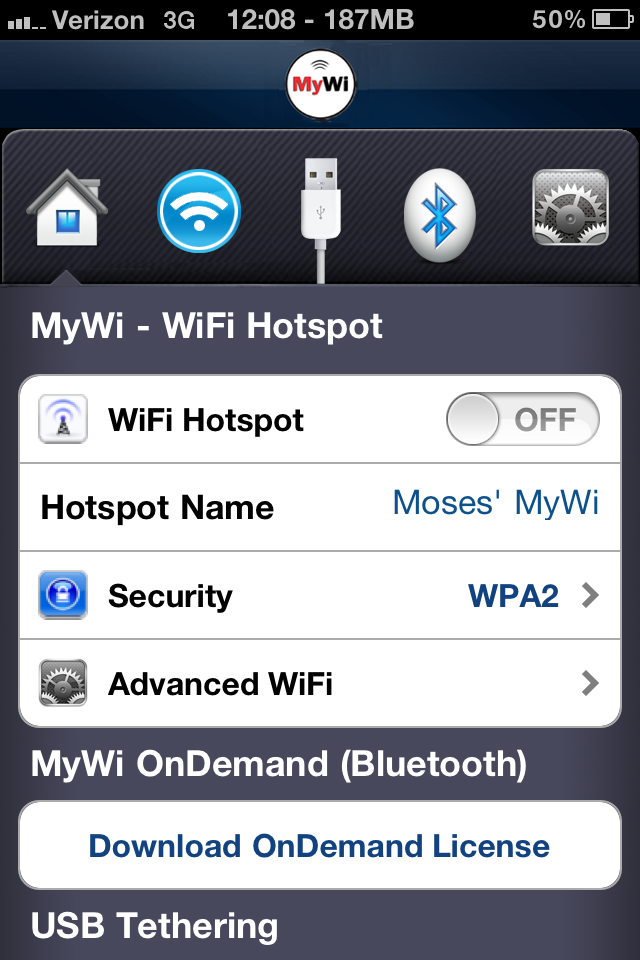Tap Download OnDemand License
The image size is (640, 960).
coord(320,846)
